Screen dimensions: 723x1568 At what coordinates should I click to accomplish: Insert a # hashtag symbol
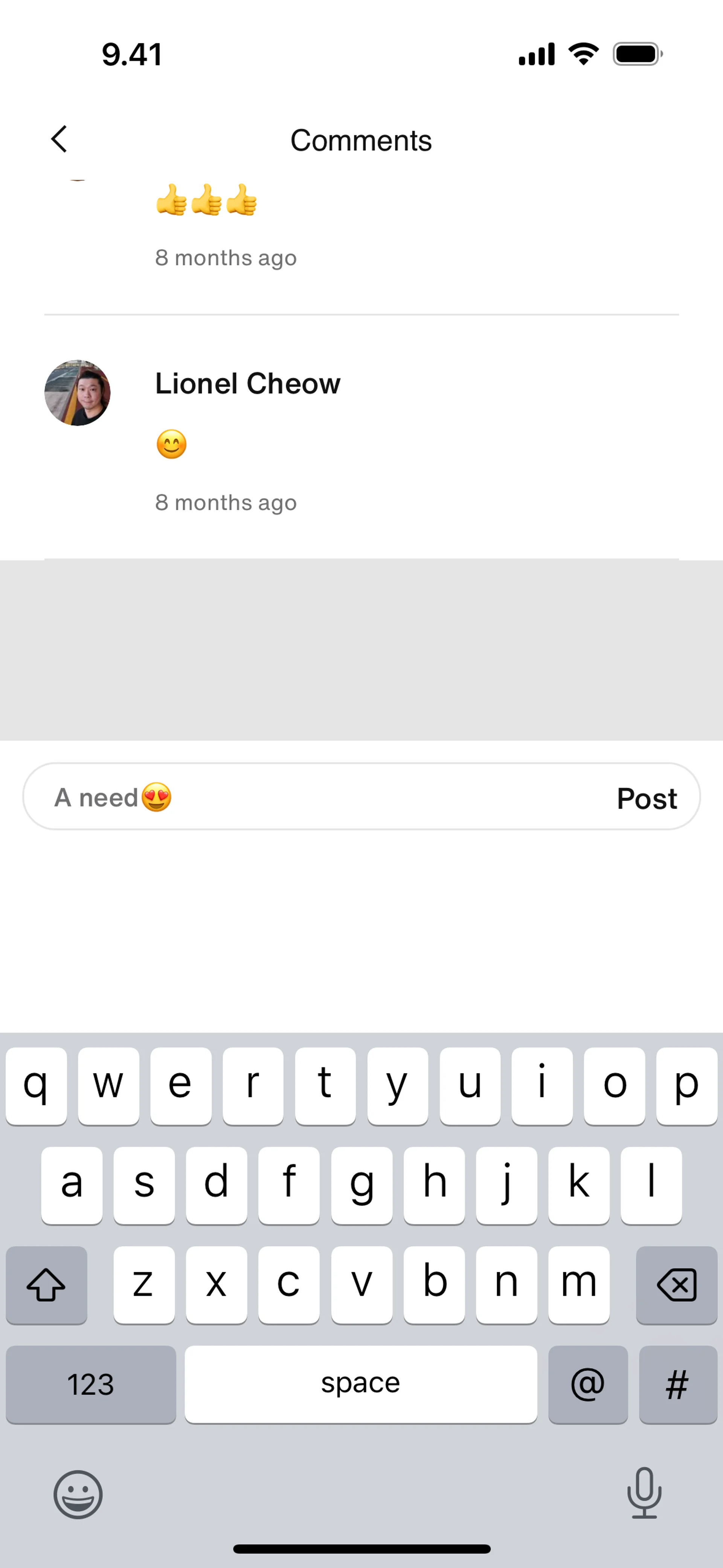point(677,1384)
